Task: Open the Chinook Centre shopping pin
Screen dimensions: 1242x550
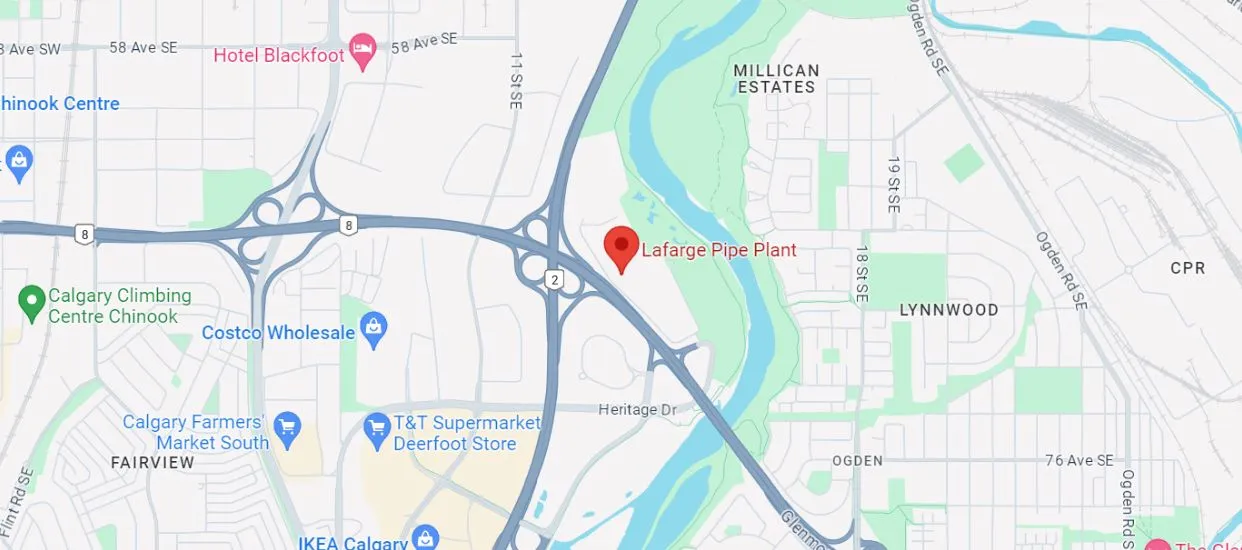Action: tap(18, 160)
